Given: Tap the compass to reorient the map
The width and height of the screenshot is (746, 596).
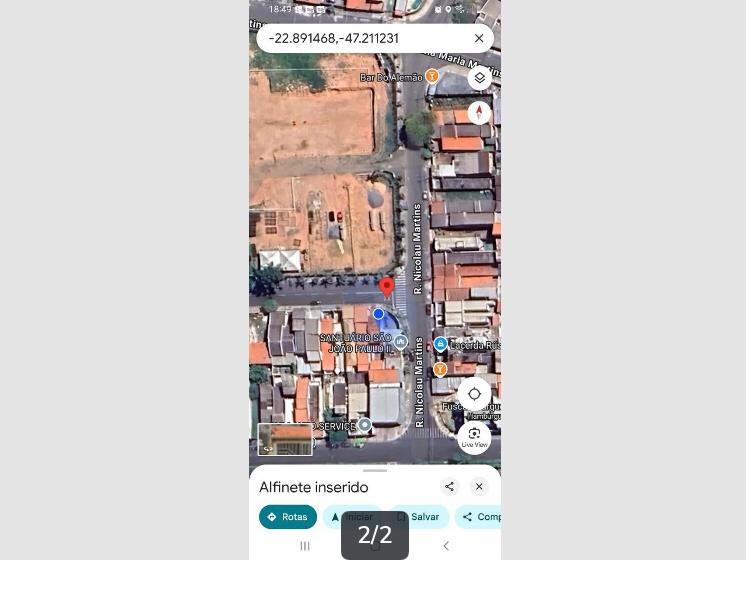Looking at the screenshot, I should pos(479,112).
